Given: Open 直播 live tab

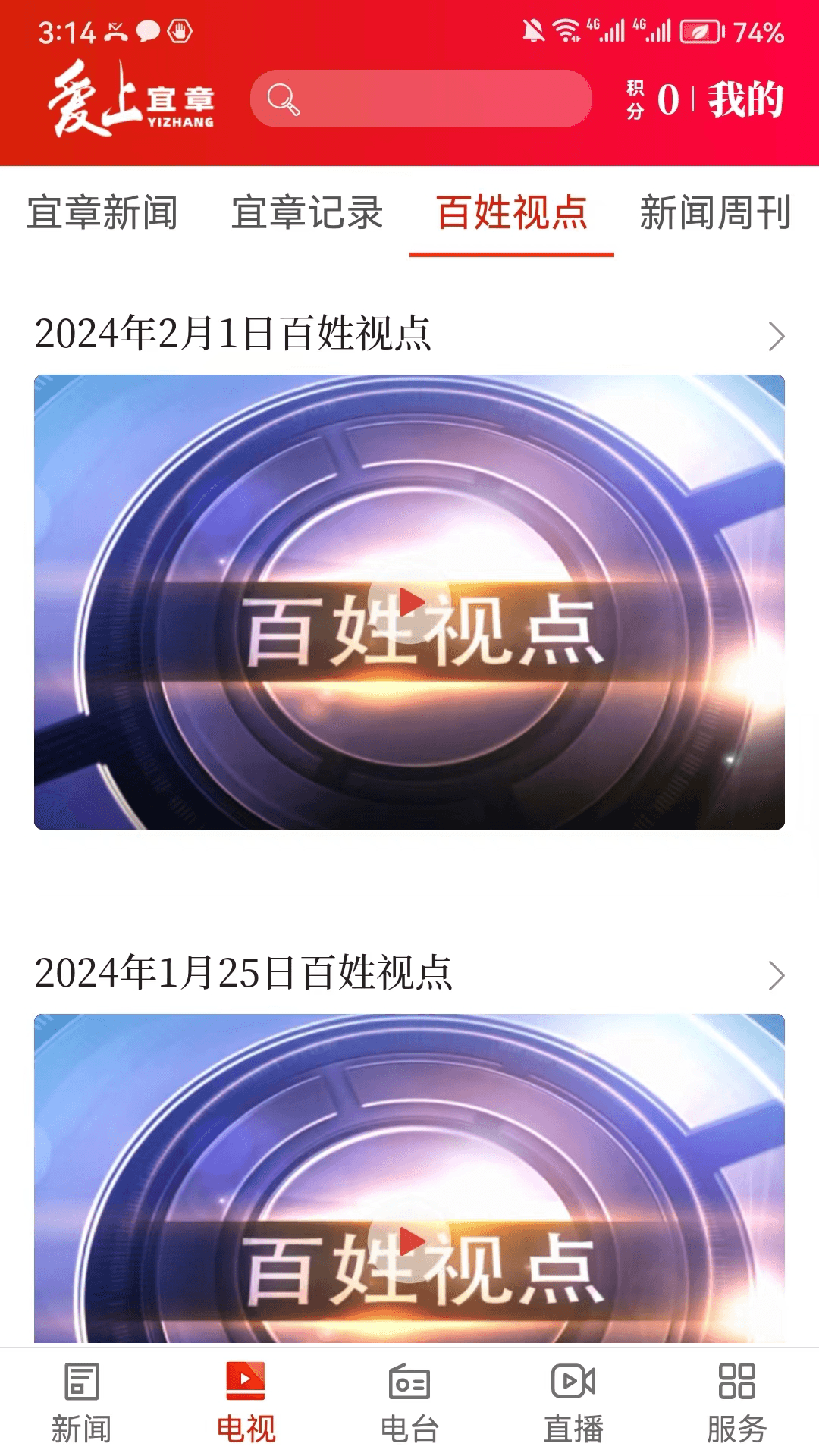Looking at the screenshot, I should pyautogui.click(x=573, y=1401).
